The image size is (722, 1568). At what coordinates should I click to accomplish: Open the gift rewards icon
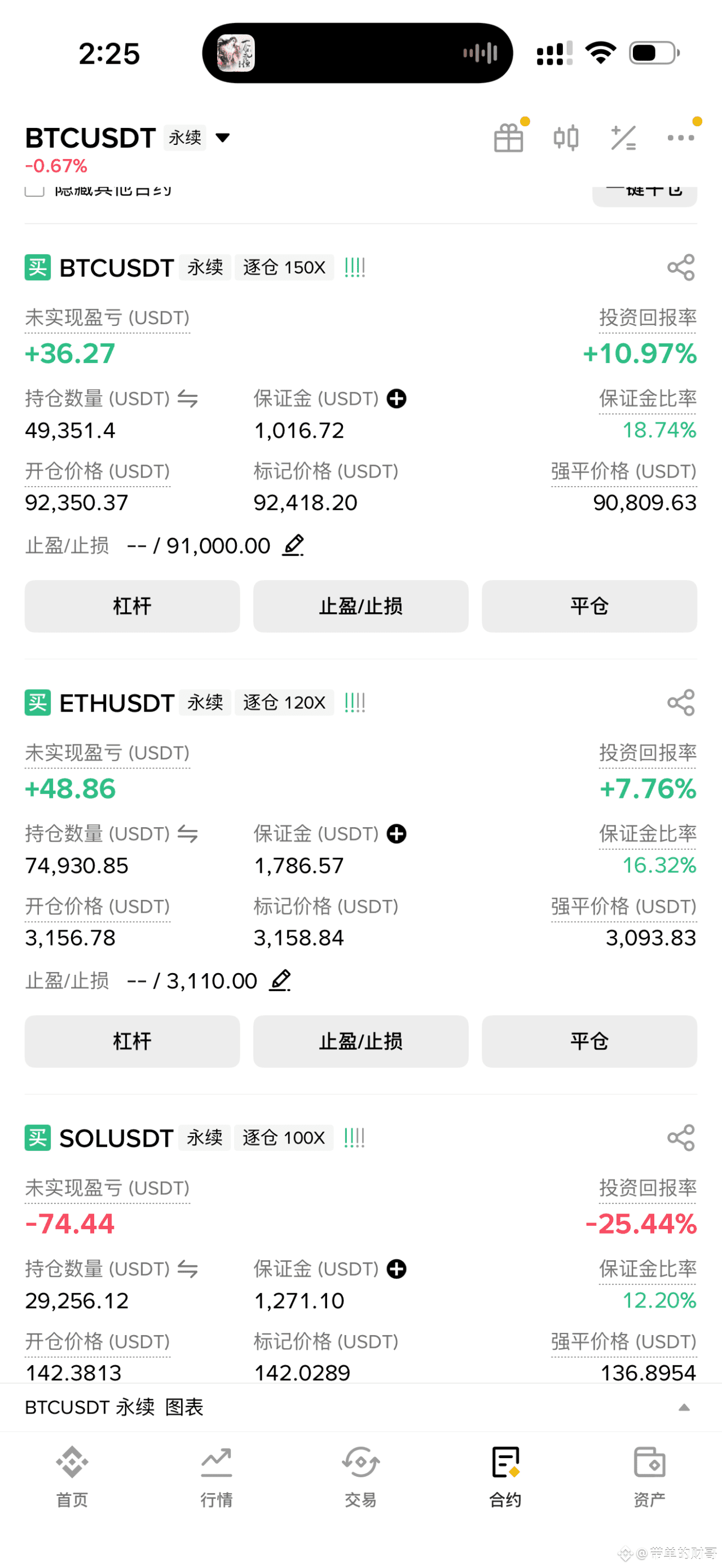tap(508, 138)
